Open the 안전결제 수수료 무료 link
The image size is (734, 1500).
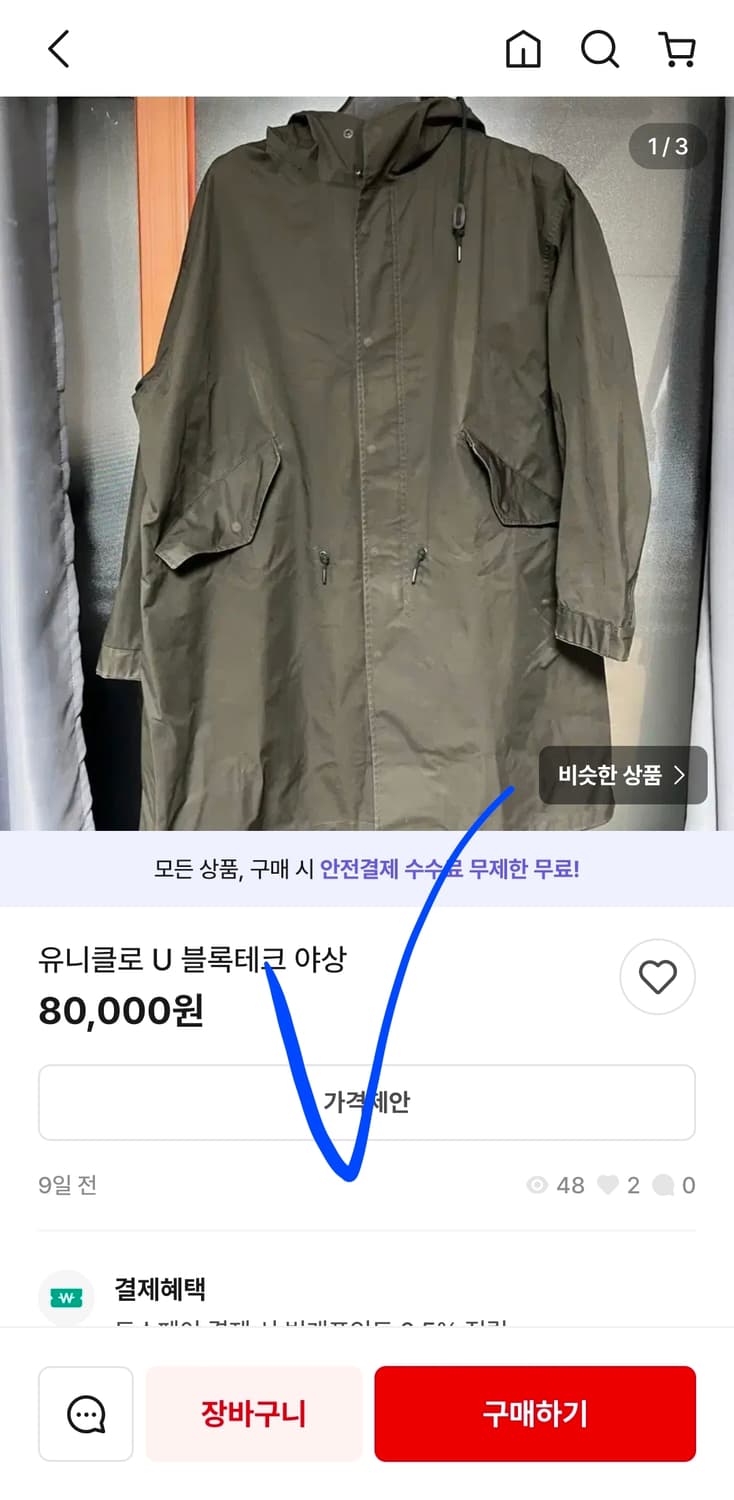pyautogui.click(x=450, y=869)
